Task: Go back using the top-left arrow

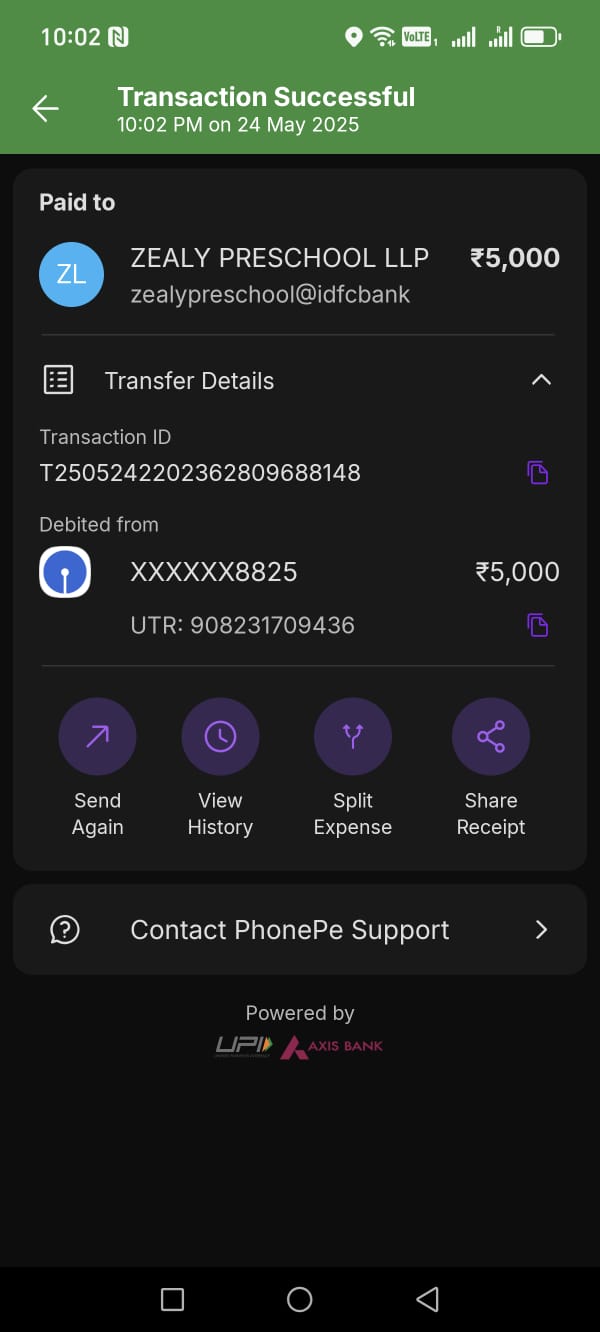Action: [46, 109]
